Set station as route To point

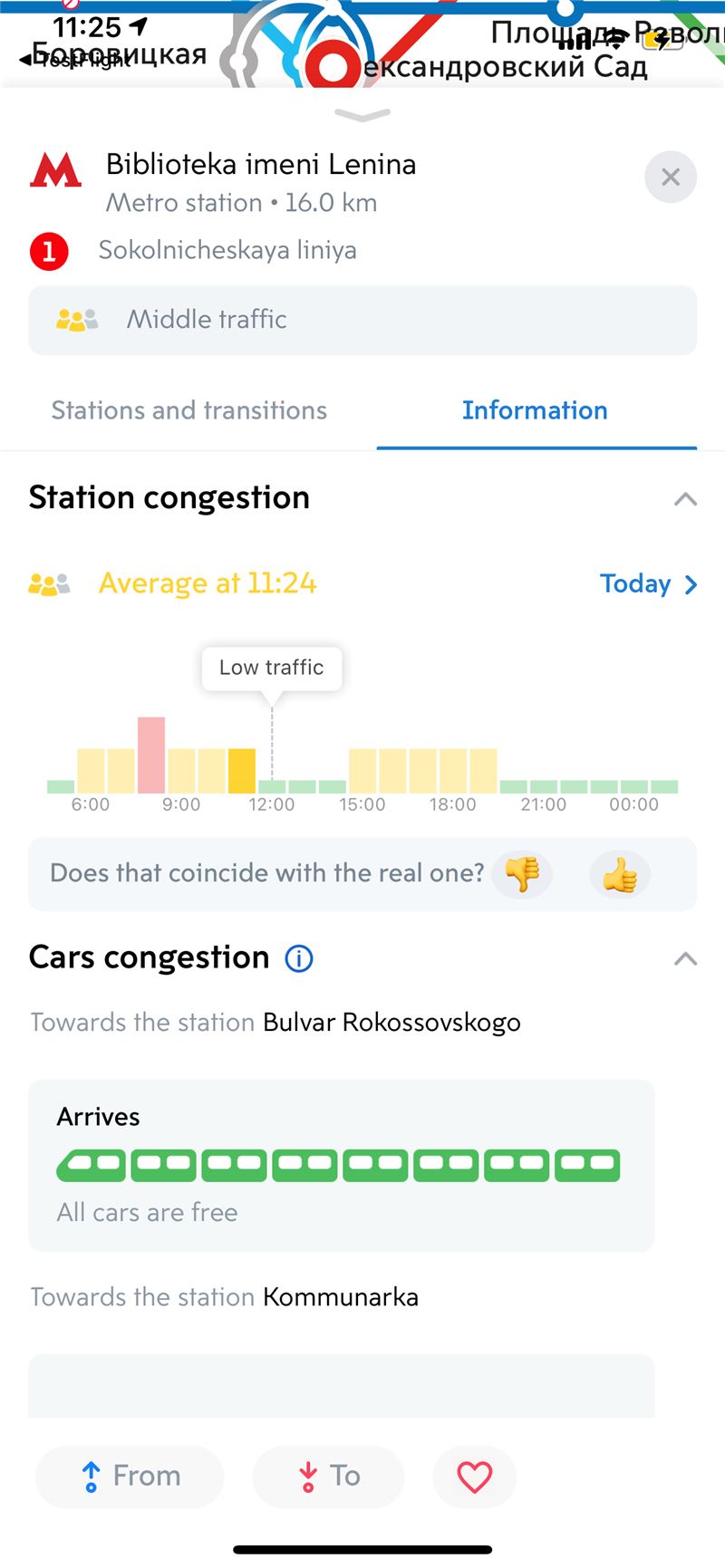coord(329,1477)
